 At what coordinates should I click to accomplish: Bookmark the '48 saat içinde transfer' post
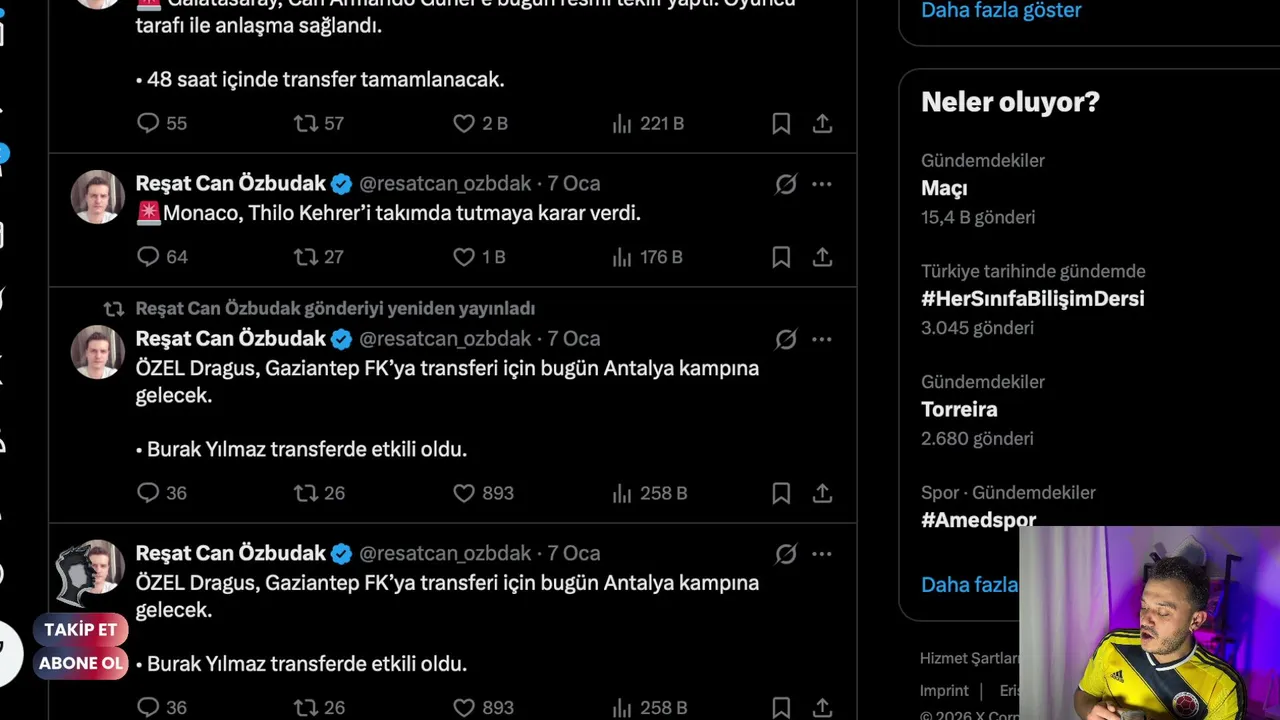(781, 123)
